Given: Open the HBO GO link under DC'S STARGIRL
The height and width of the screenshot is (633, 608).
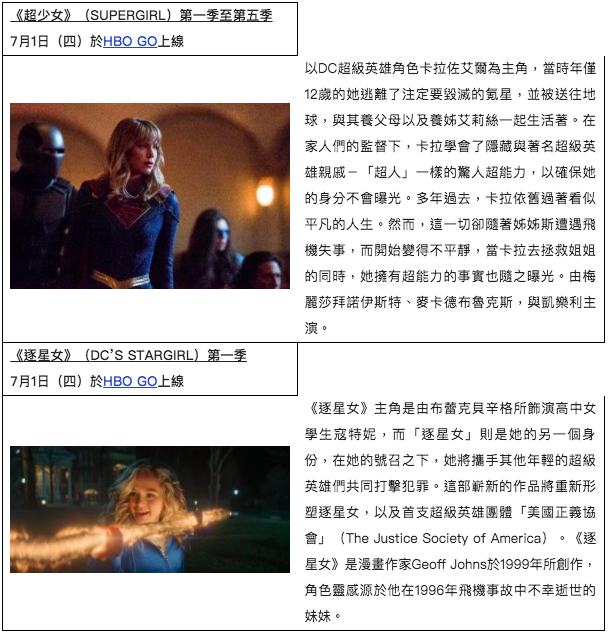Looking at the screenshot, I should coord(130,381).
